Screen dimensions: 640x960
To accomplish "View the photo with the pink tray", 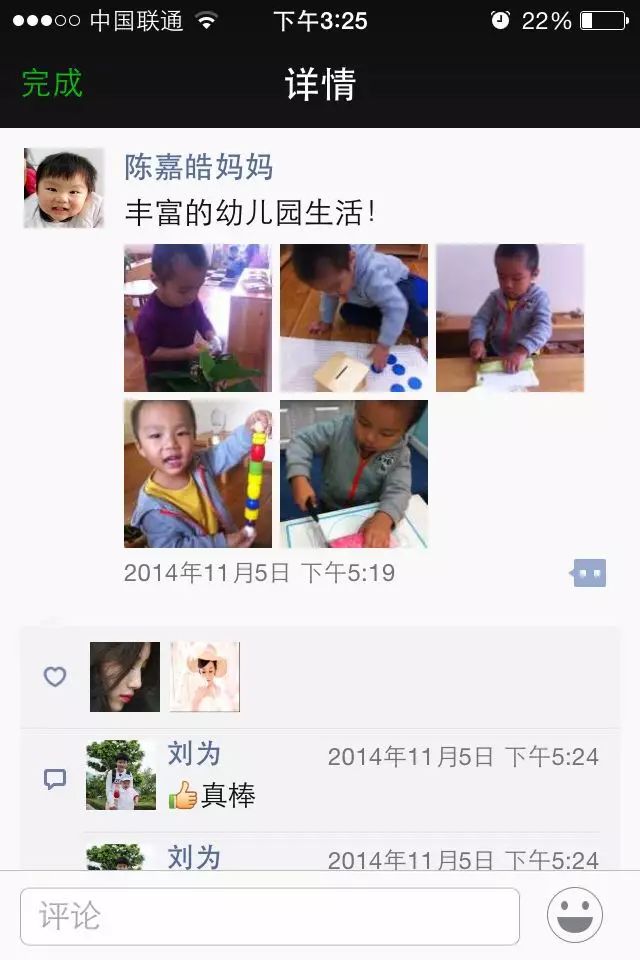I will 353,473.
